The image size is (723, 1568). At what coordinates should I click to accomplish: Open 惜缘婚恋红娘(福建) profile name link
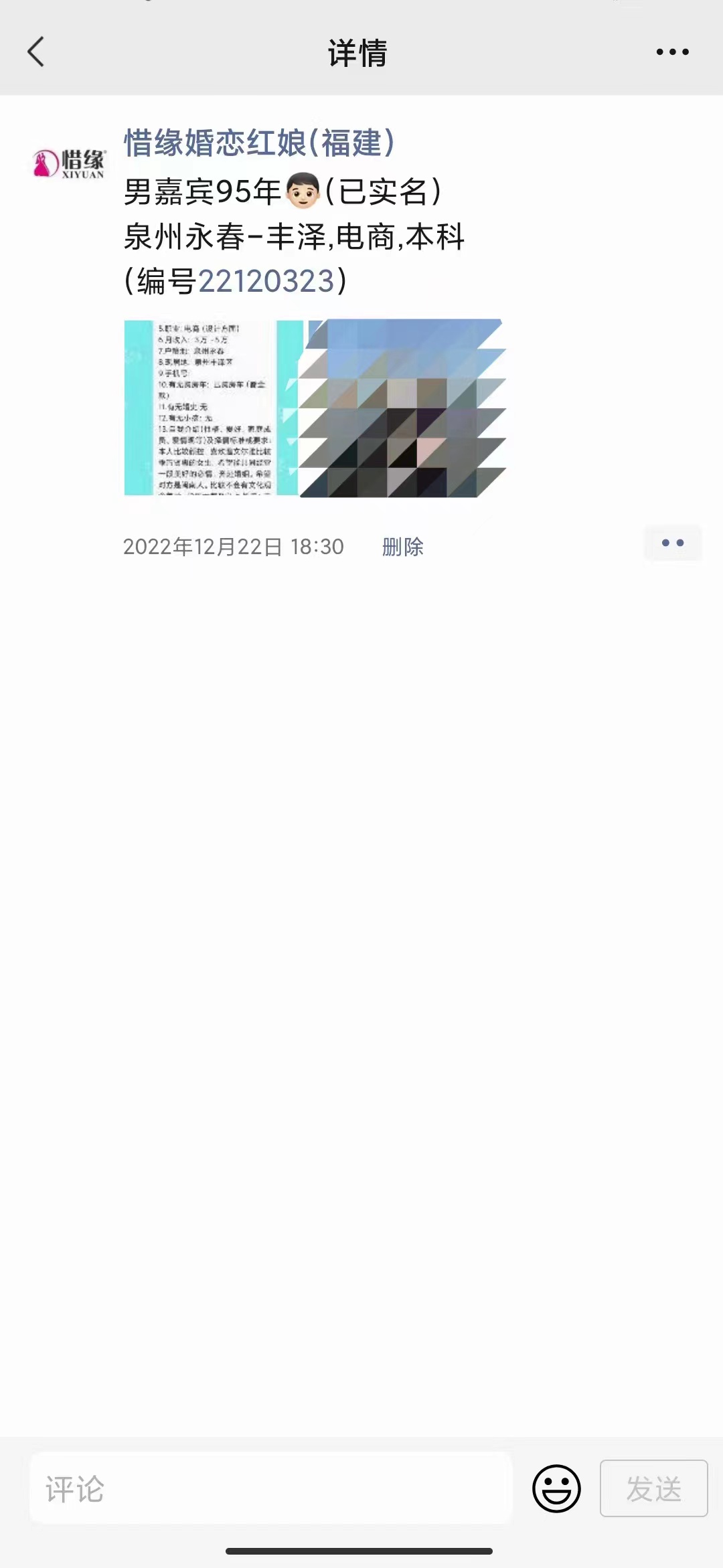tap(259, 143)
